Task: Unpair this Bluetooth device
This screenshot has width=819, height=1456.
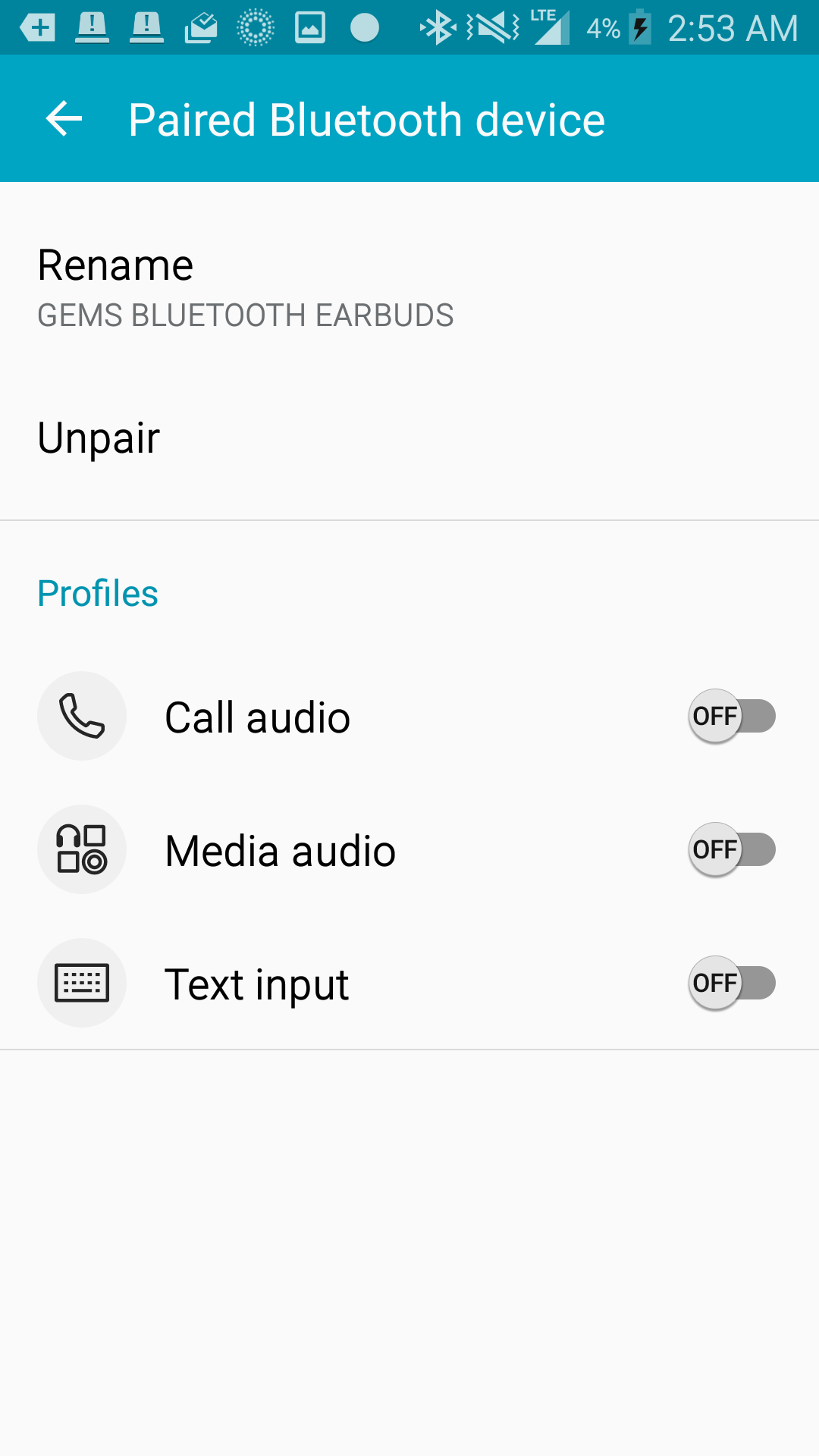Action: [x=99, y=438]
